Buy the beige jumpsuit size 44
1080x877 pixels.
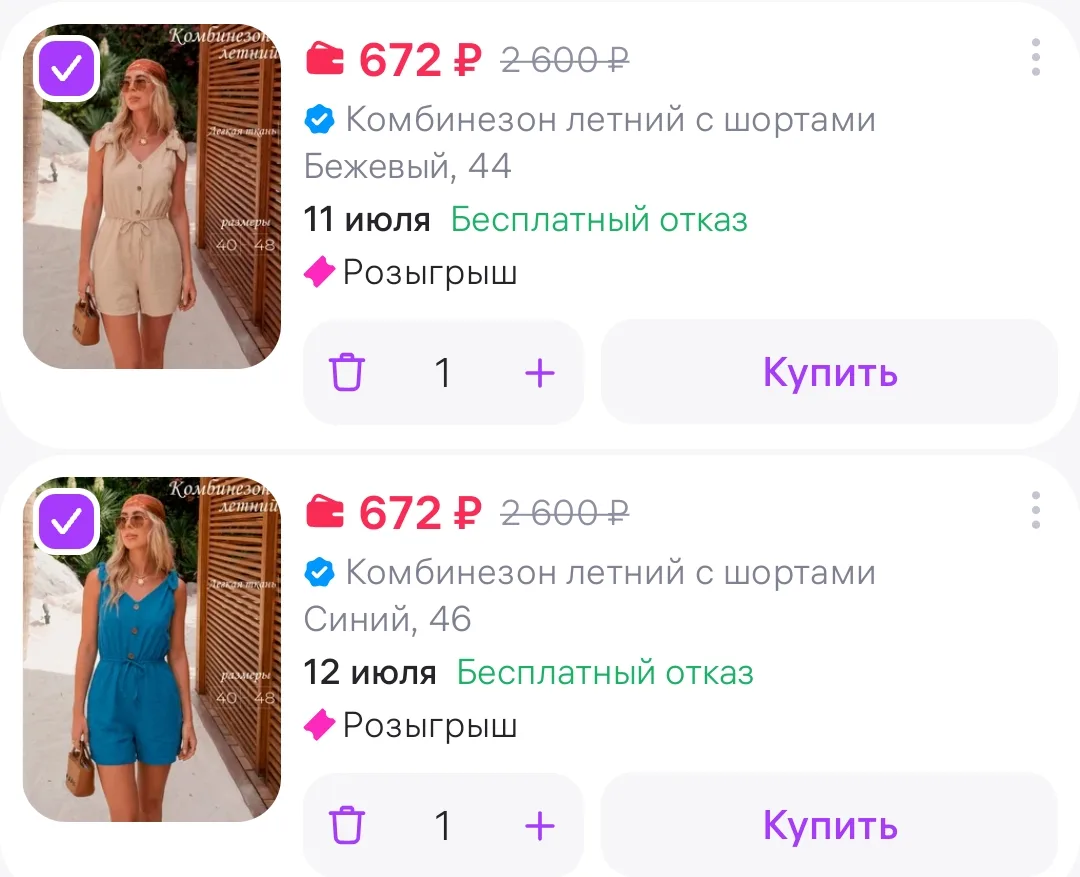[x=829, y=372]
